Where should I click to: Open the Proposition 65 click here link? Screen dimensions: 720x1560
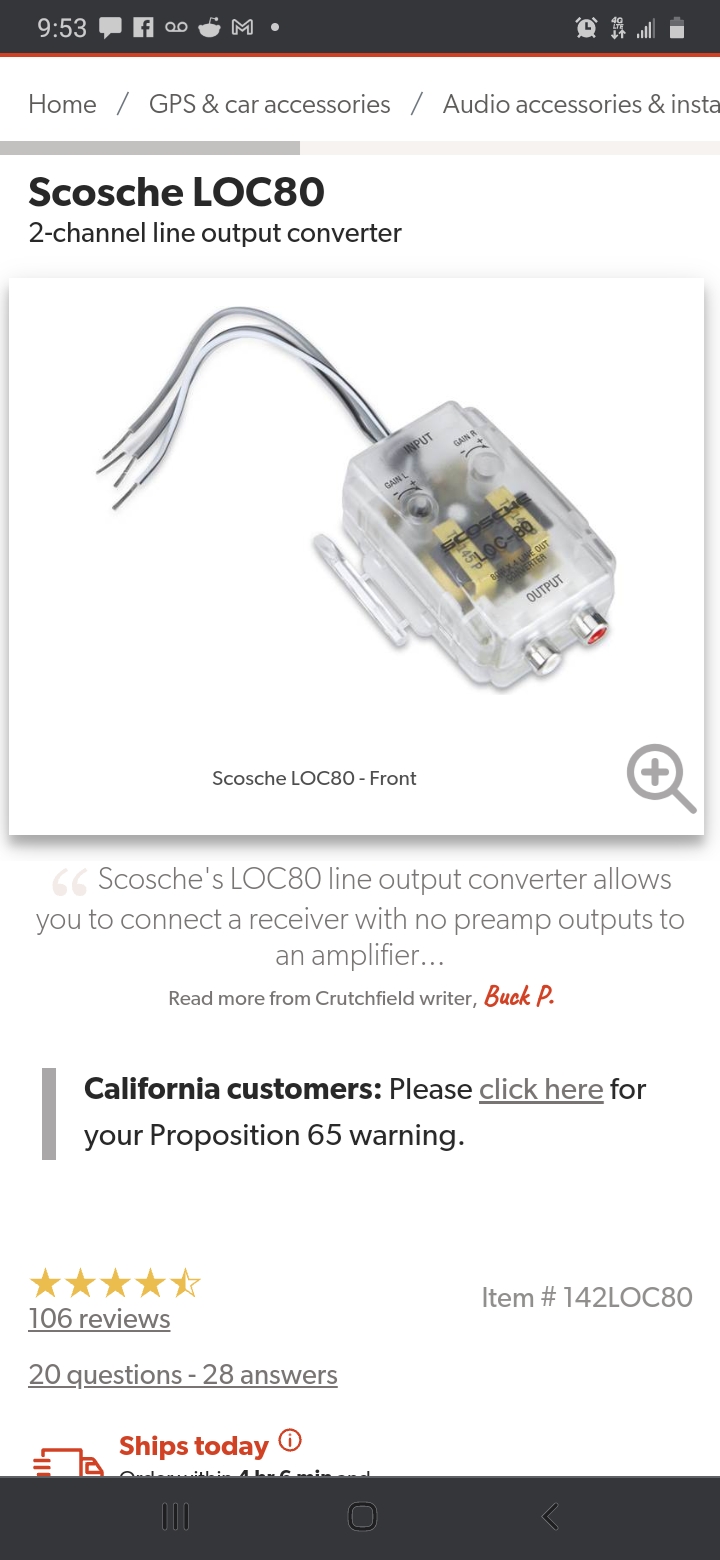point(541,1088)
